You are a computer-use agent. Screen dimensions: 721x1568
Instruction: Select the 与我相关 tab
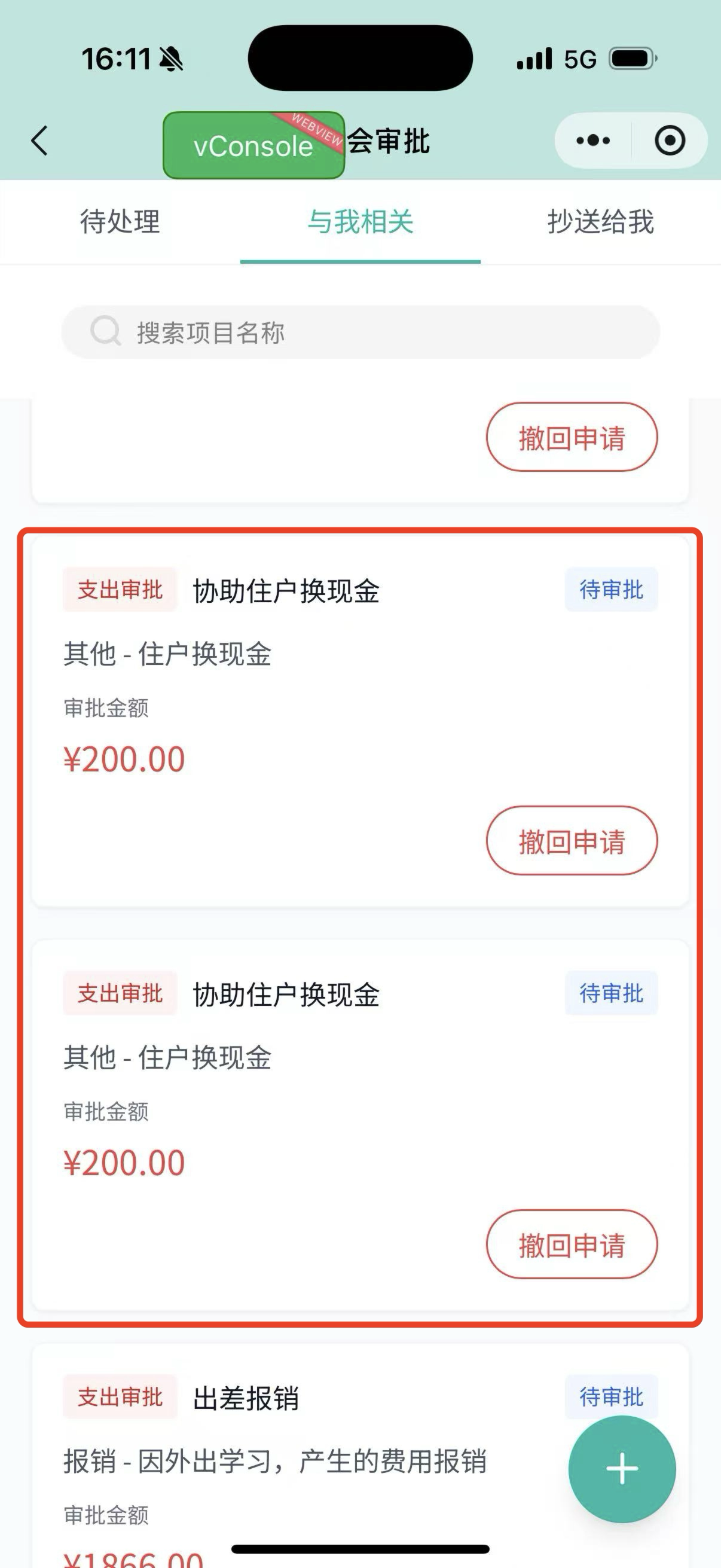[360, 223]
